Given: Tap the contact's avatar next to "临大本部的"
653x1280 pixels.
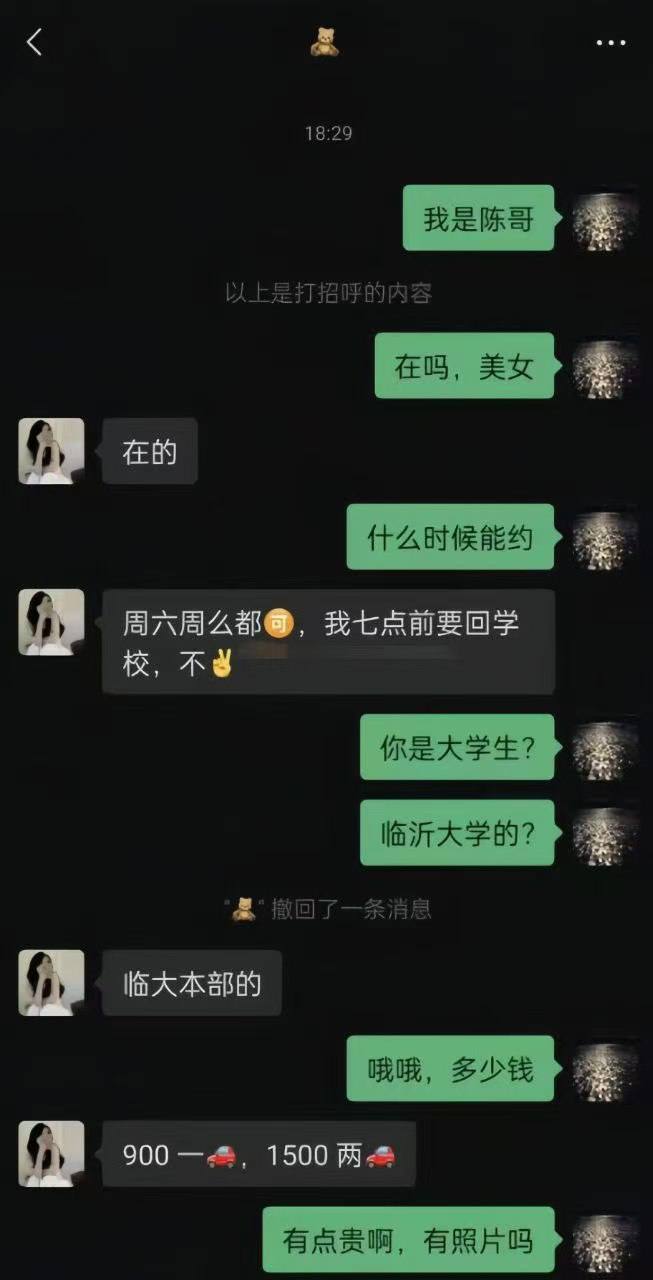Looking at the screenshot, I should pyautogui.click(x=51, y=982).
